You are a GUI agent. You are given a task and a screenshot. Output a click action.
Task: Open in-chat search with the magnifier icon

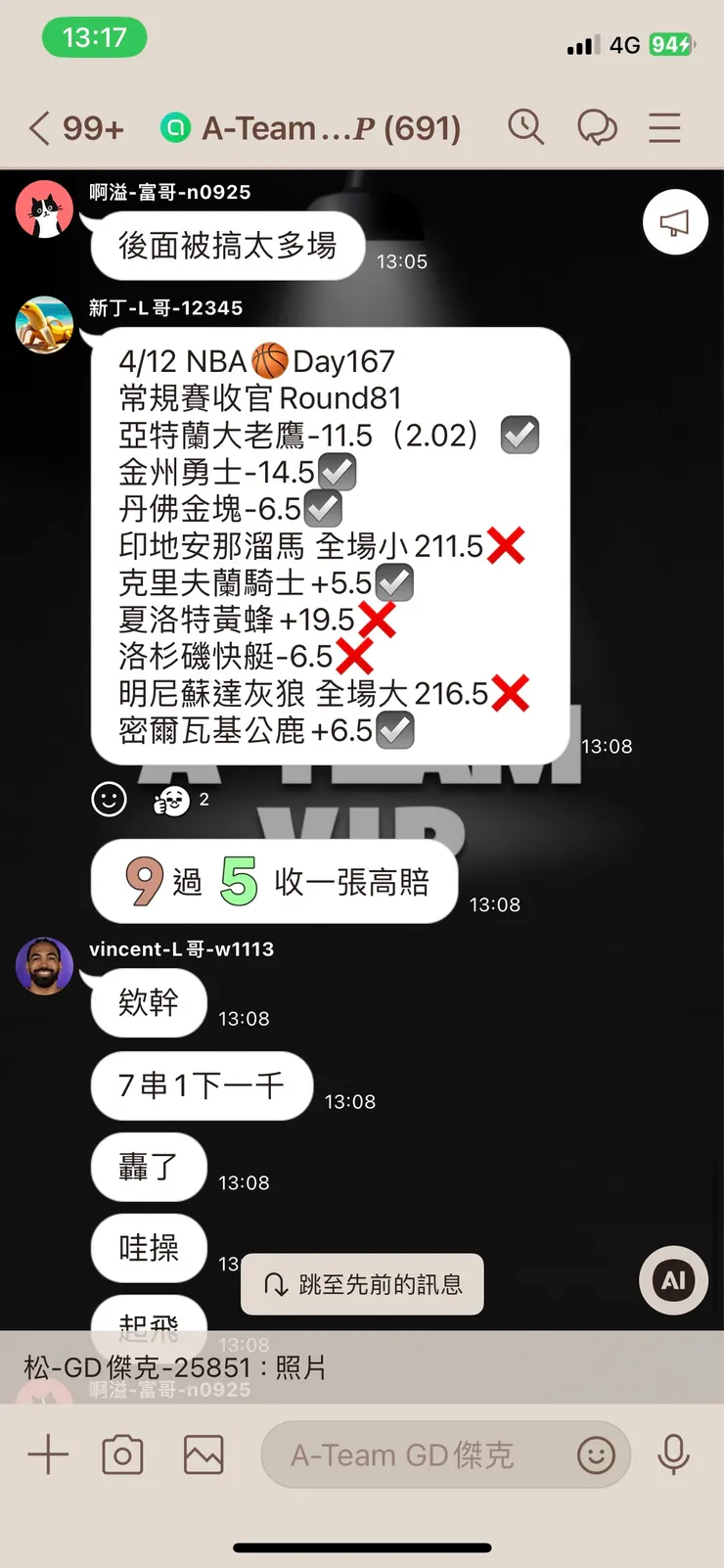[x=526, y=127]
